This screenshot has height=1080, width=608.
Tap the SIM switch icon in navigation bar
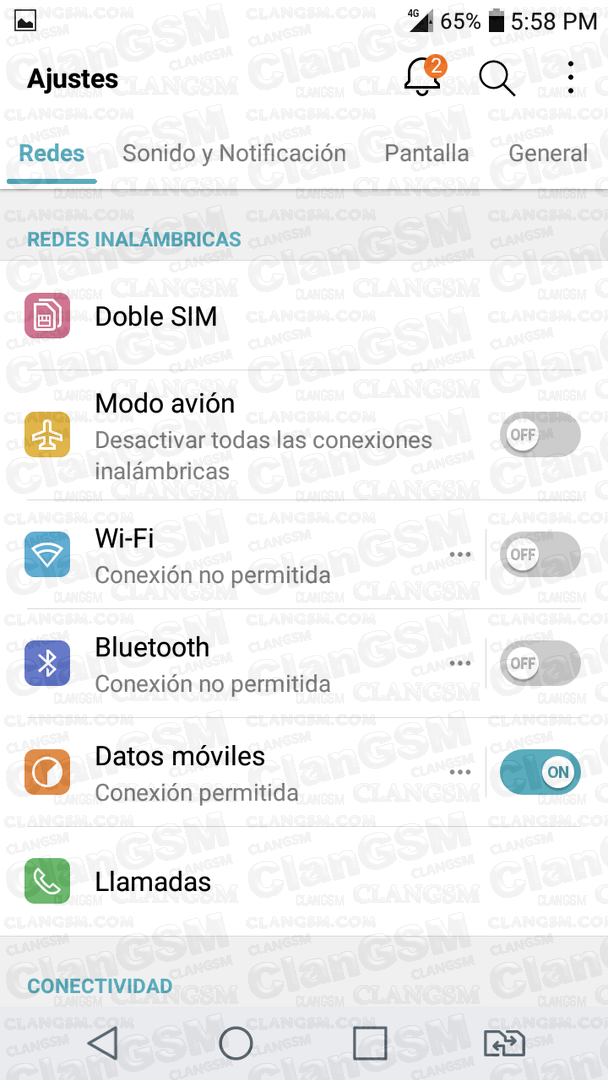[504, 1043]
